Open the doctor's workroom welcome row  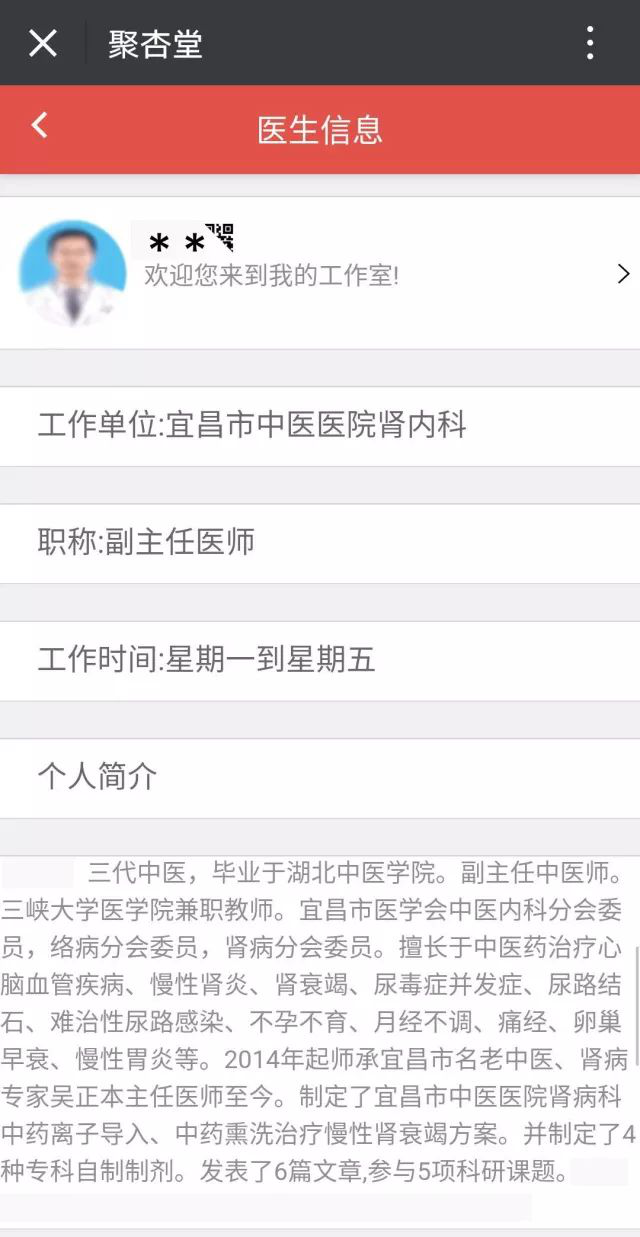(320, 272)
